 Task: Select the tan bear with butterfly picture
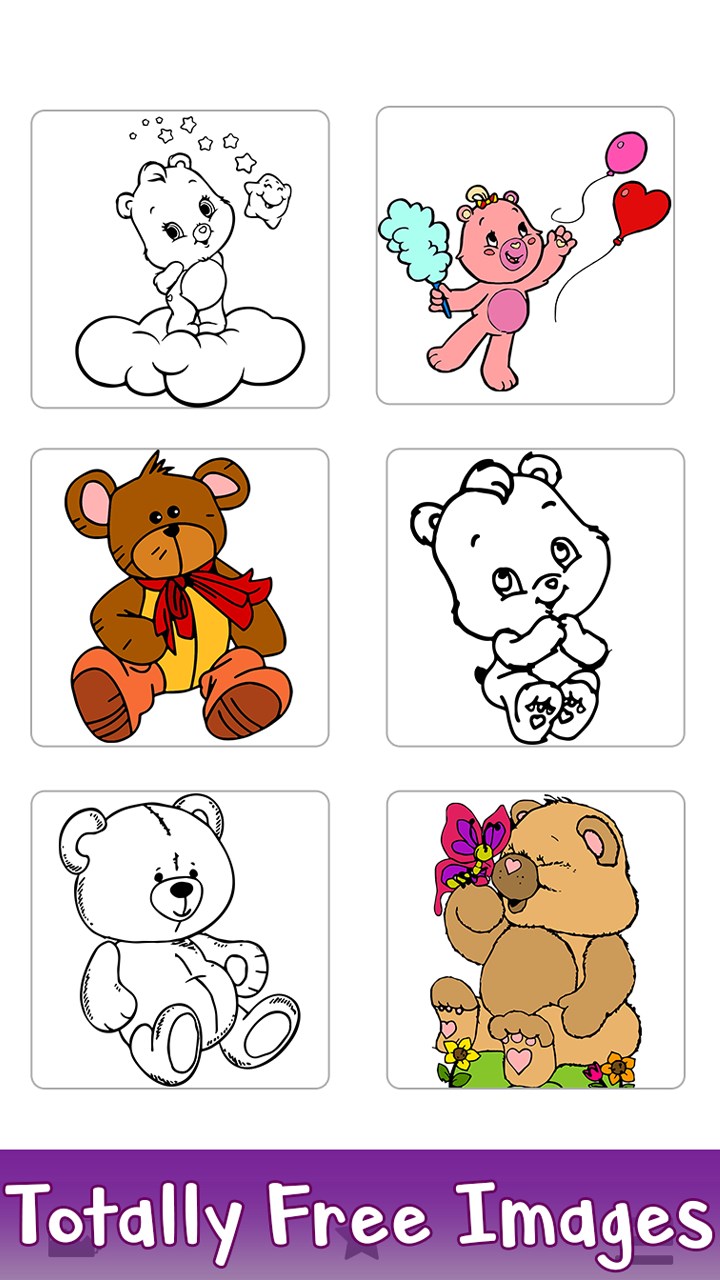tap(535, 939)
